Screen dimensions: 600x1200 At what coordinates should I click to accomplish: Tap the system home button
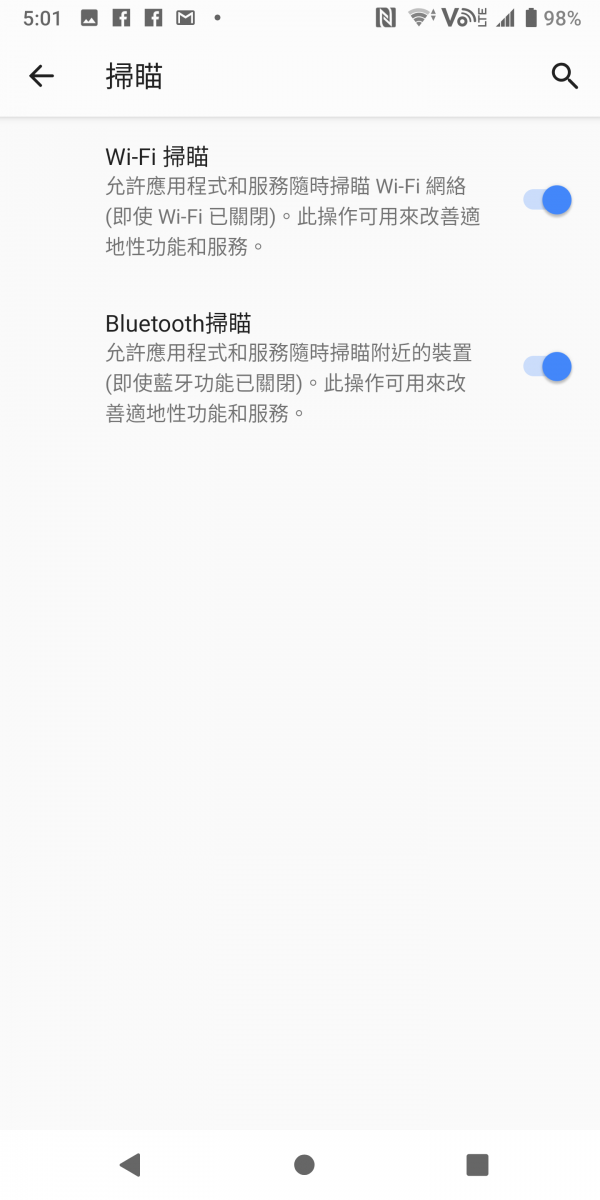pyautogui.click(x=305, y=1164)
